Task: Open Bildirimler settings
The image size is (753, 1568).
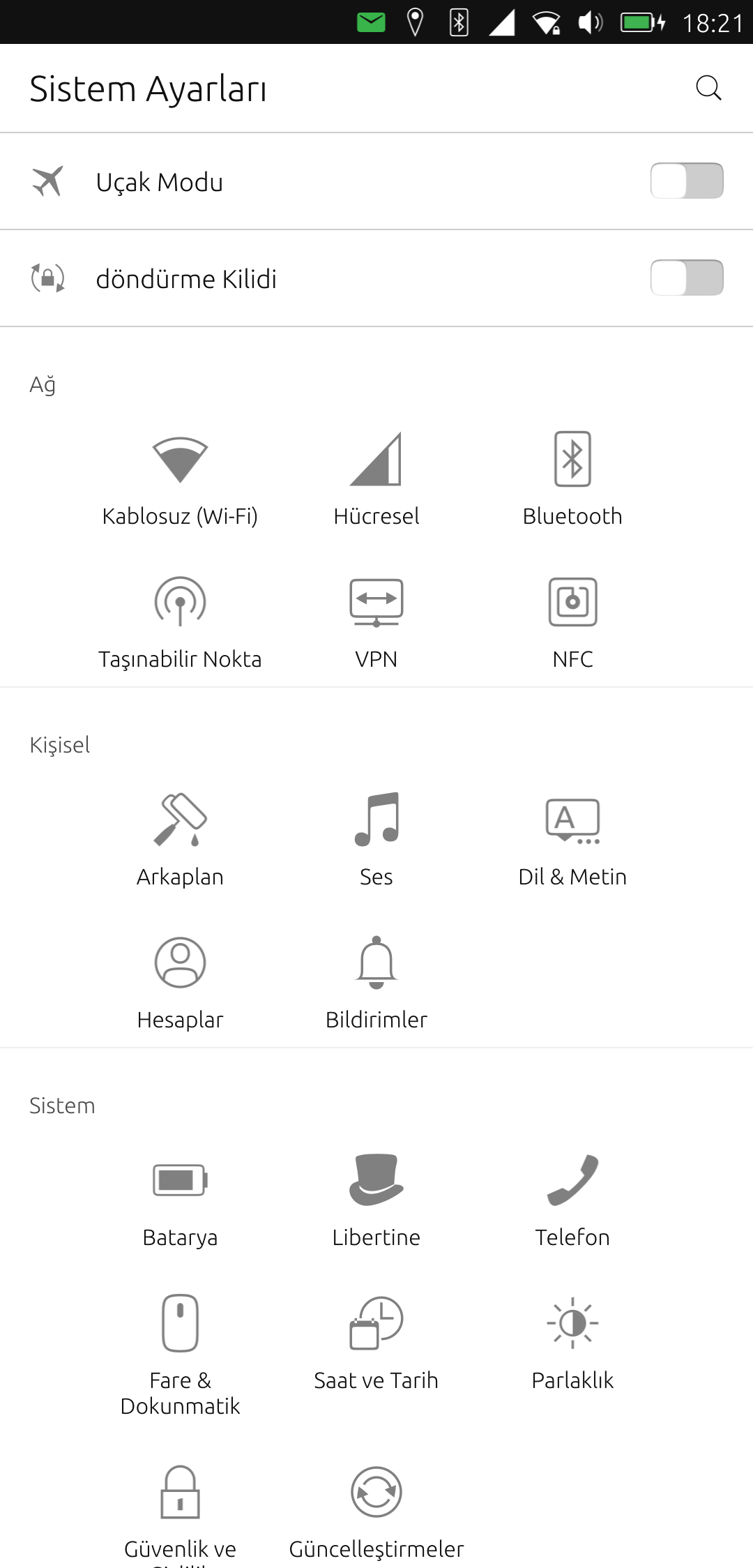Action: (376, 981)
